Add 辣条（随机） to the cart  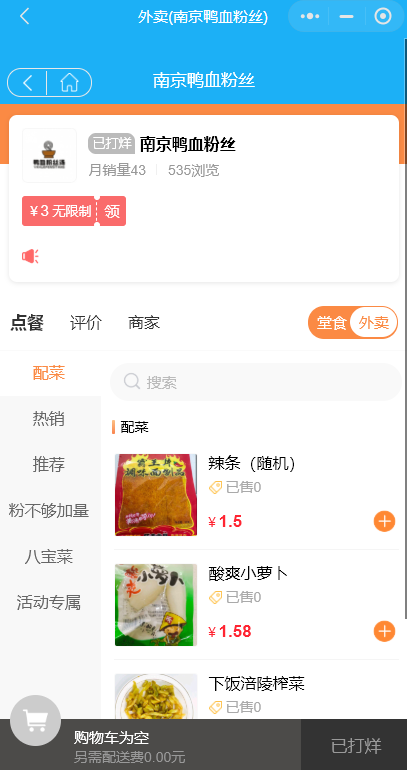(384, 521)
